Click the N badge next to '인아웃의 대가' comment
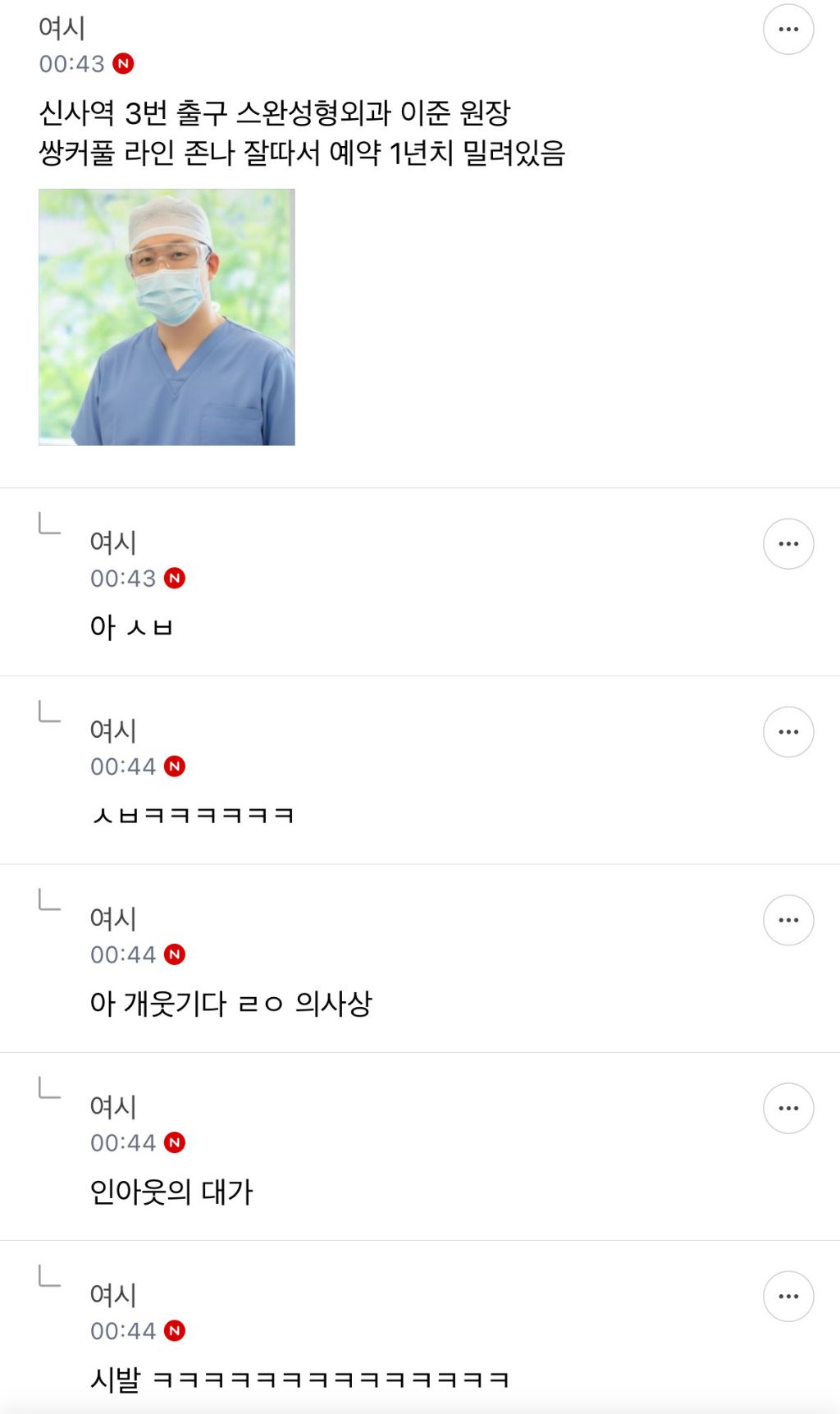840x1414 pixels. [x=173, y=1141]
